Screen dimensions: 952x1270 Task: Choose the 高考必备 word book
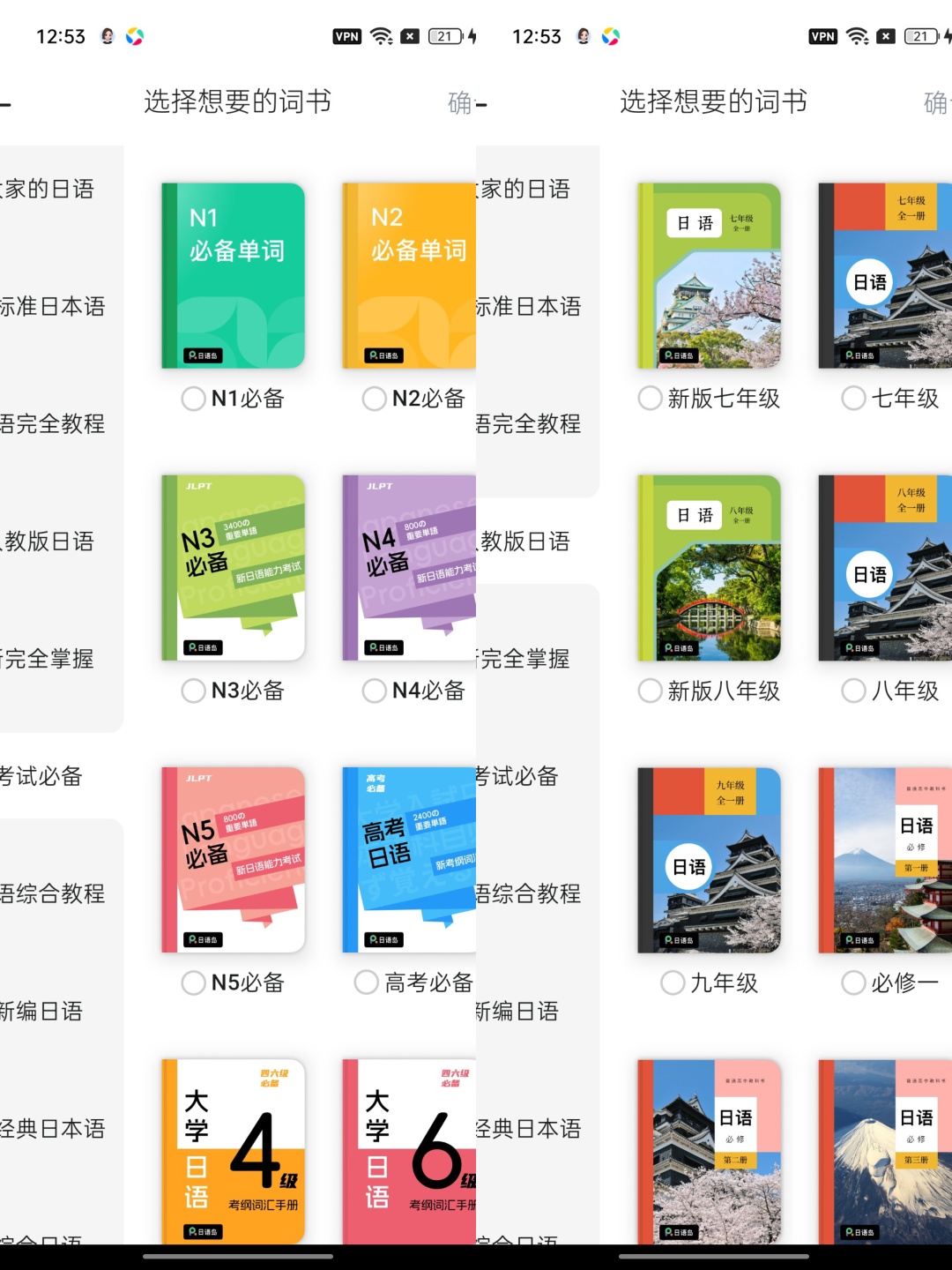click(x=367, y=982)
